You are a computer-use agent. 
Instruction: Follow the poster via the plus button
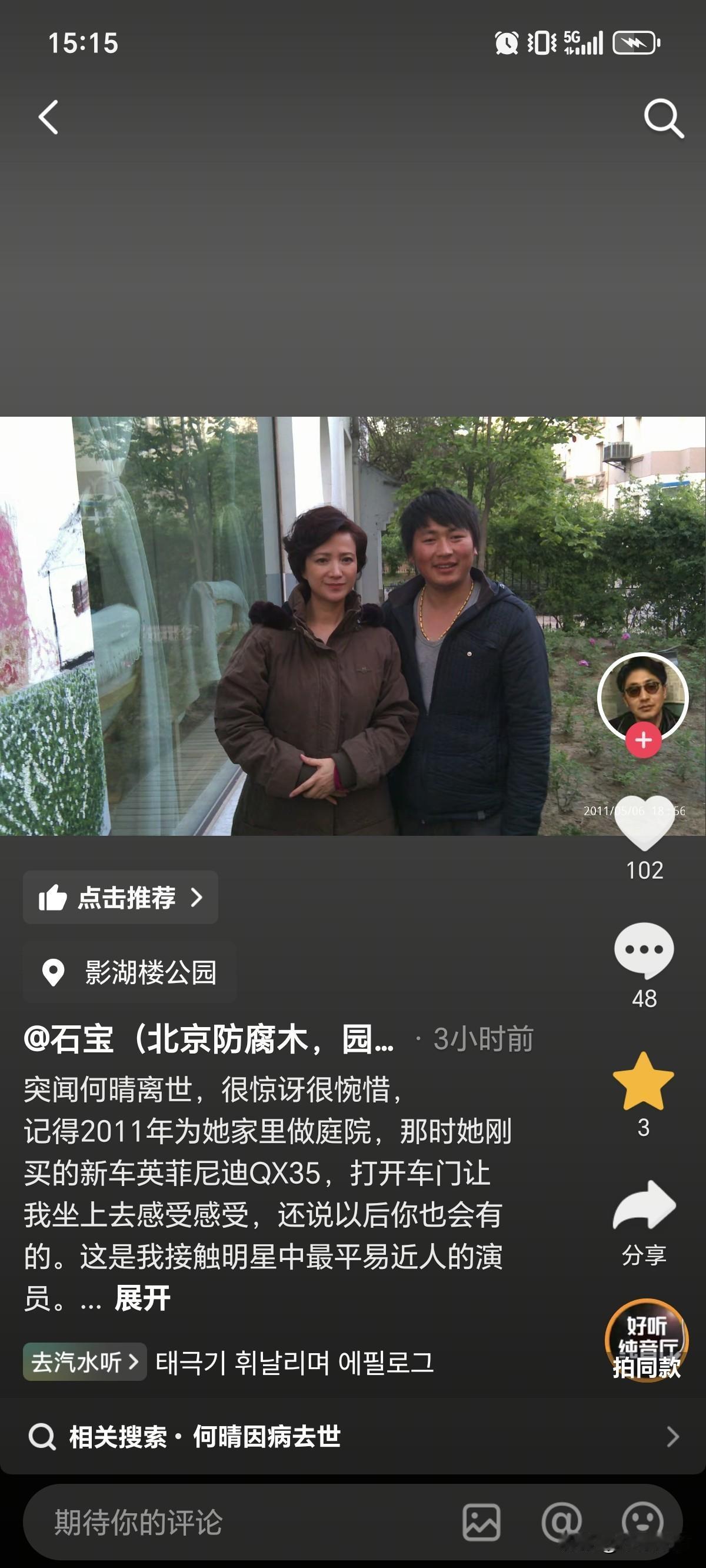pyautogui.click(x=645, y=739)
